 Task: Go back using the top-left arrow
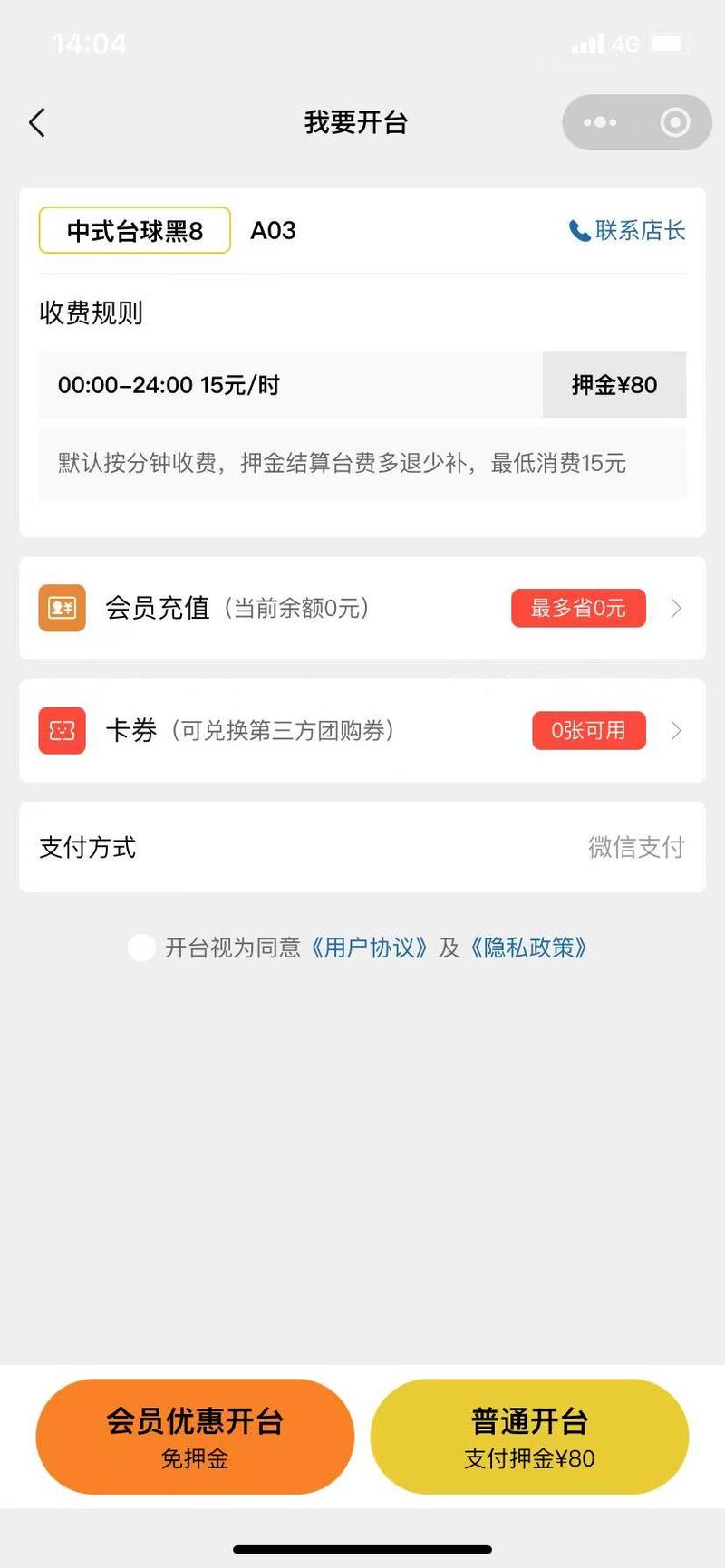coord(37,122)
